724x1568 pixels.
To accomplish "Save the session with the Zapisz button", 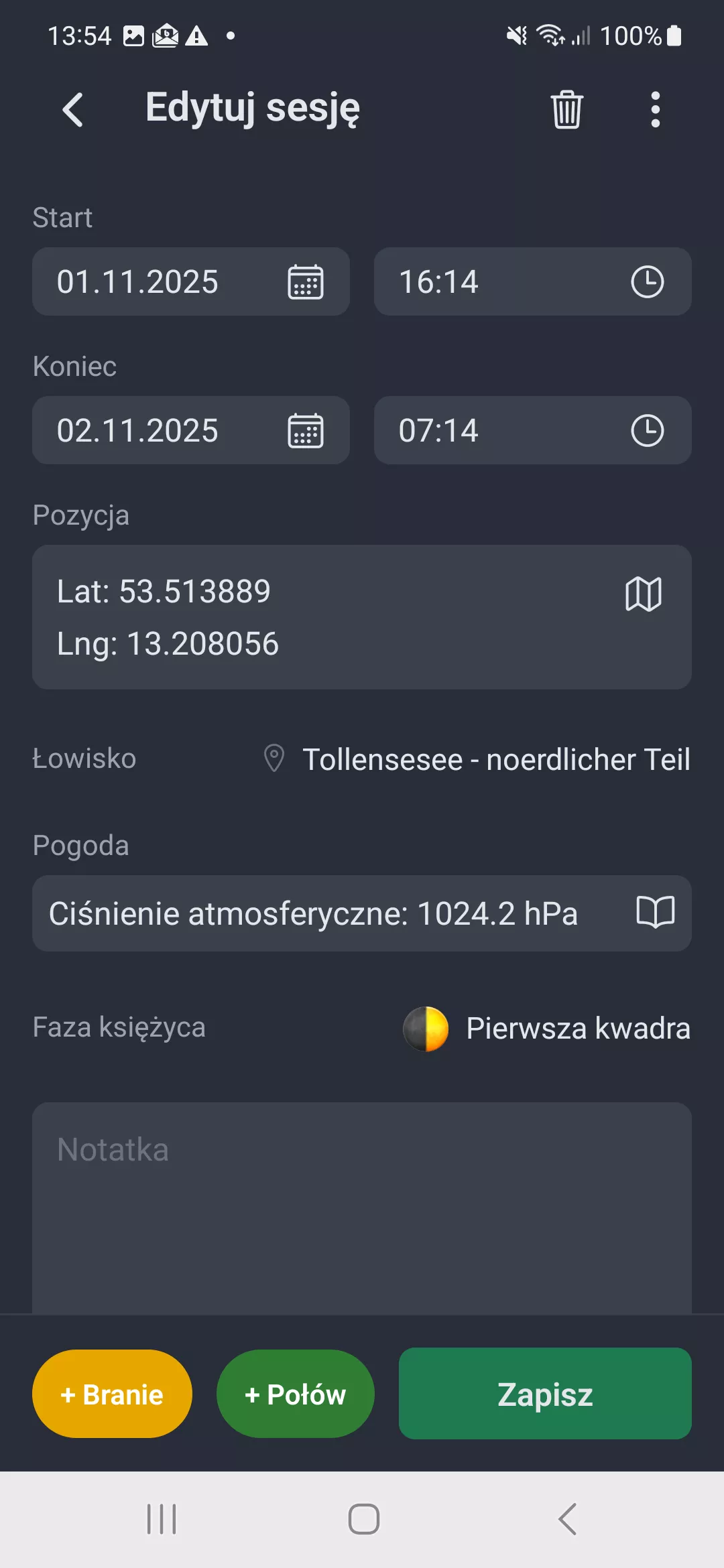I will point(544,1394).
